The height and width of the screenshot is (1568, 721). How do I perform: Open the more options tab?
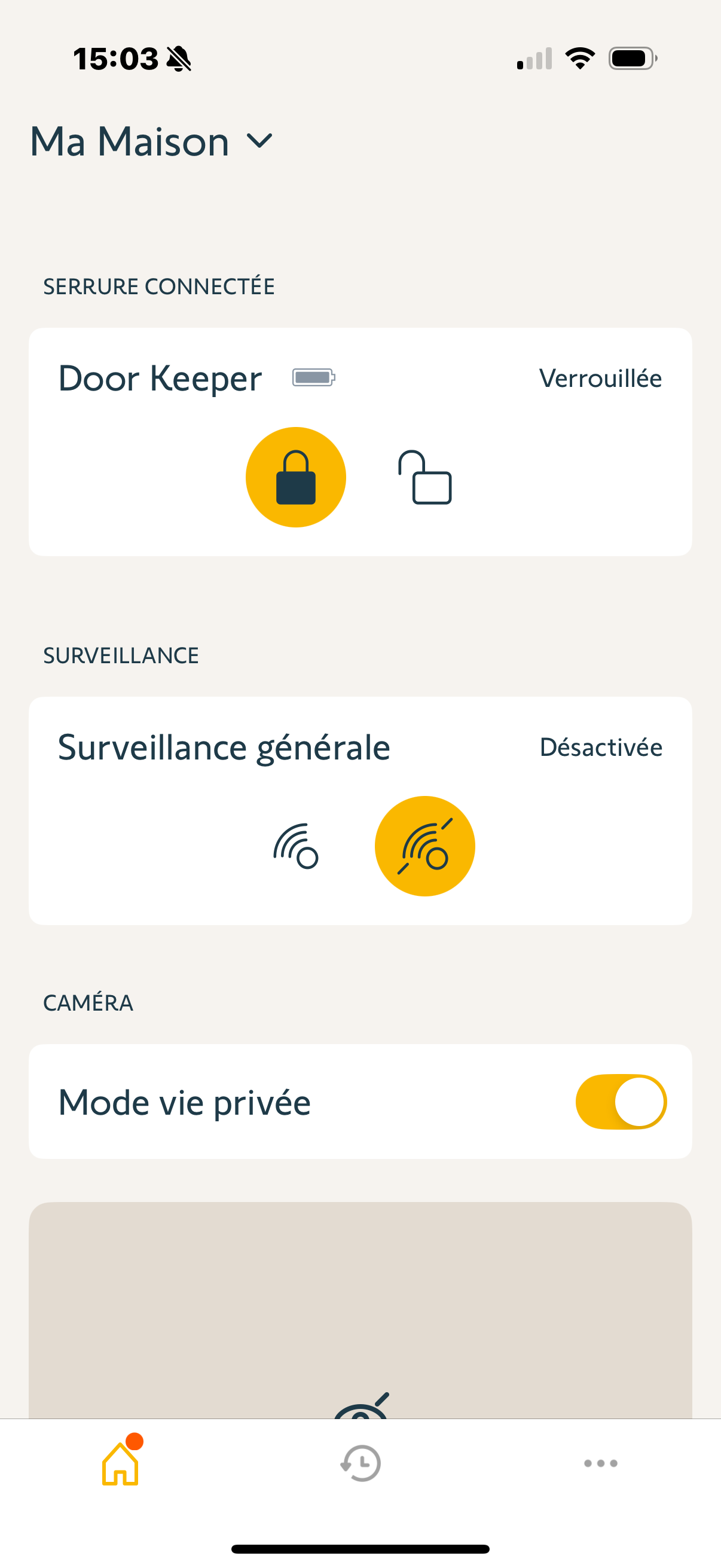(x=600, y=1463)
